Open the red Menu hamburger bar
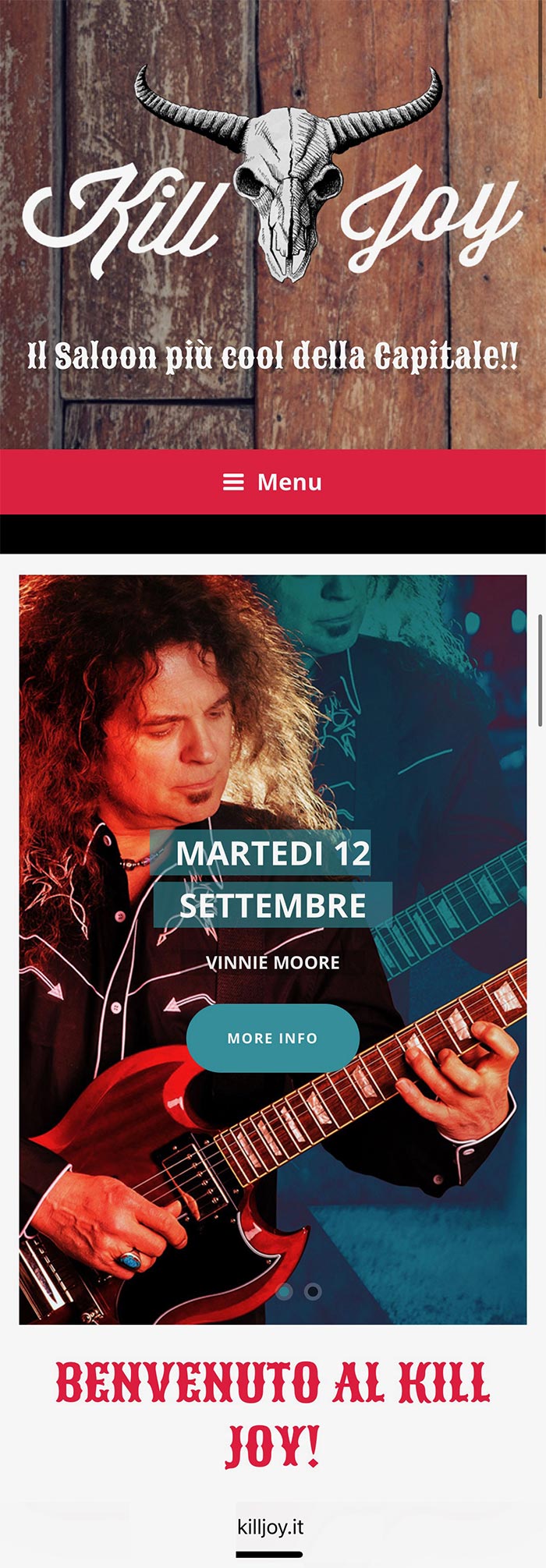 272,482
